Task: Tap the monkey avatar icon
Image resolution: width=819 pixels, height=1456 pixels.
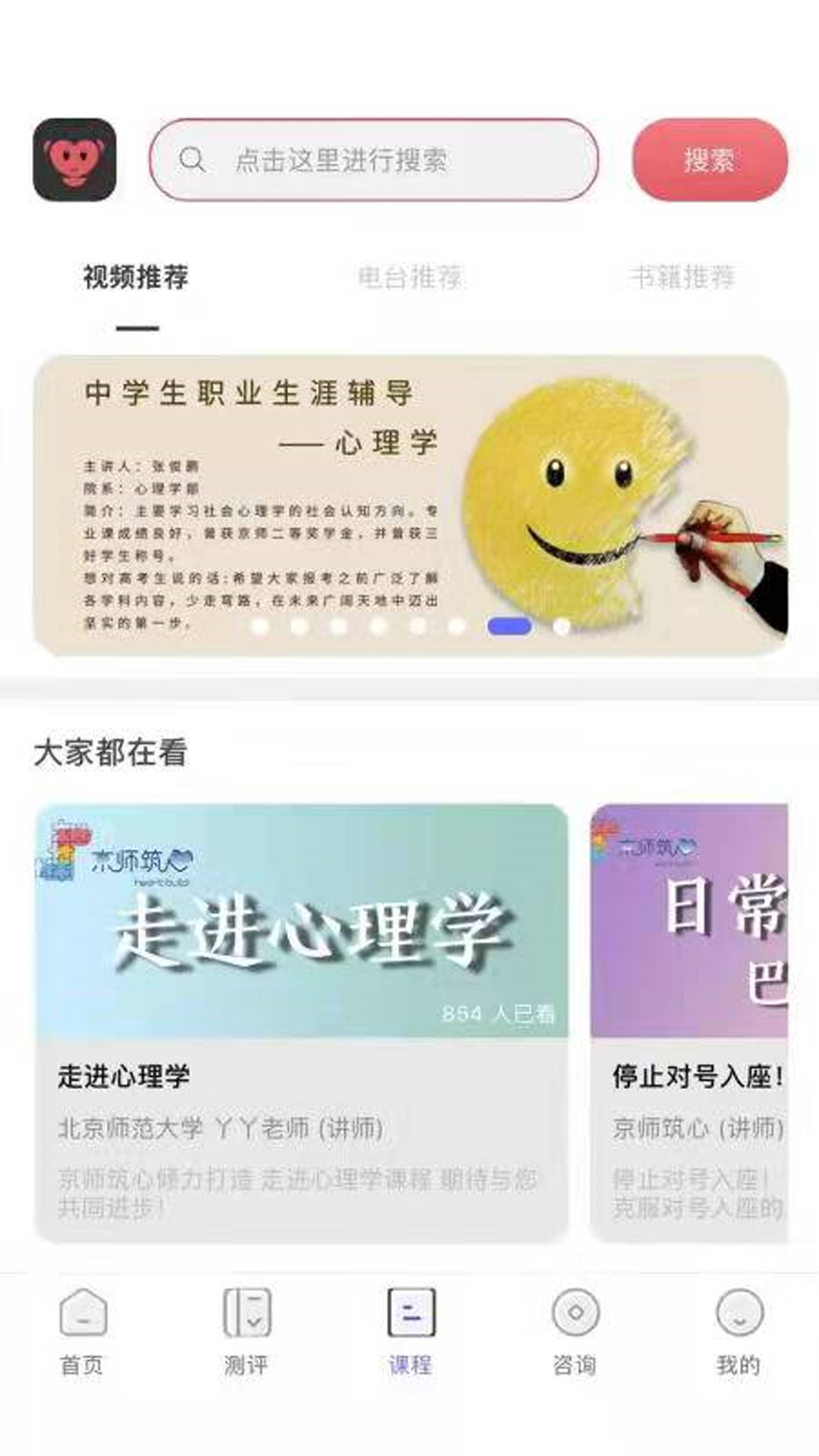Action: (74, 160)
